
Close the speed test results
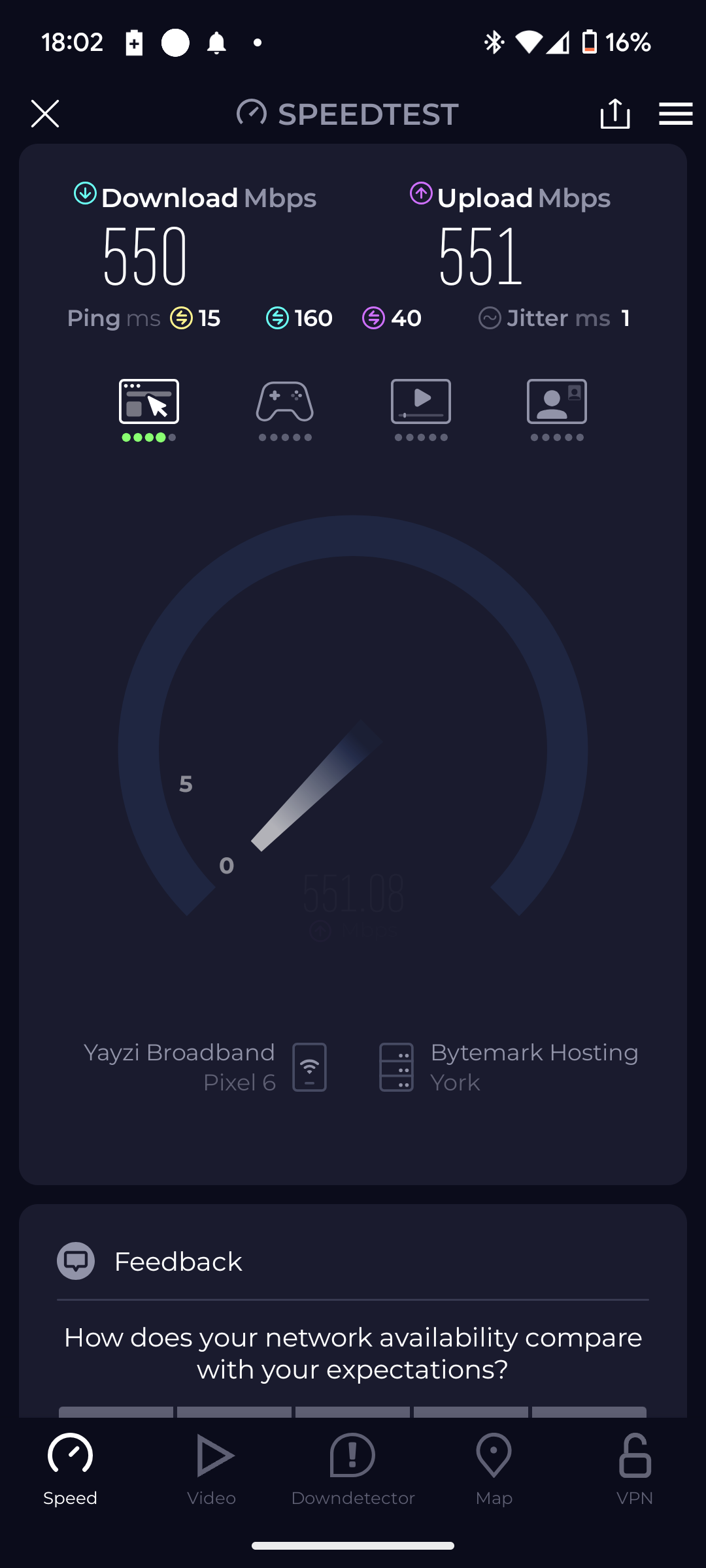tap(45, 114)
